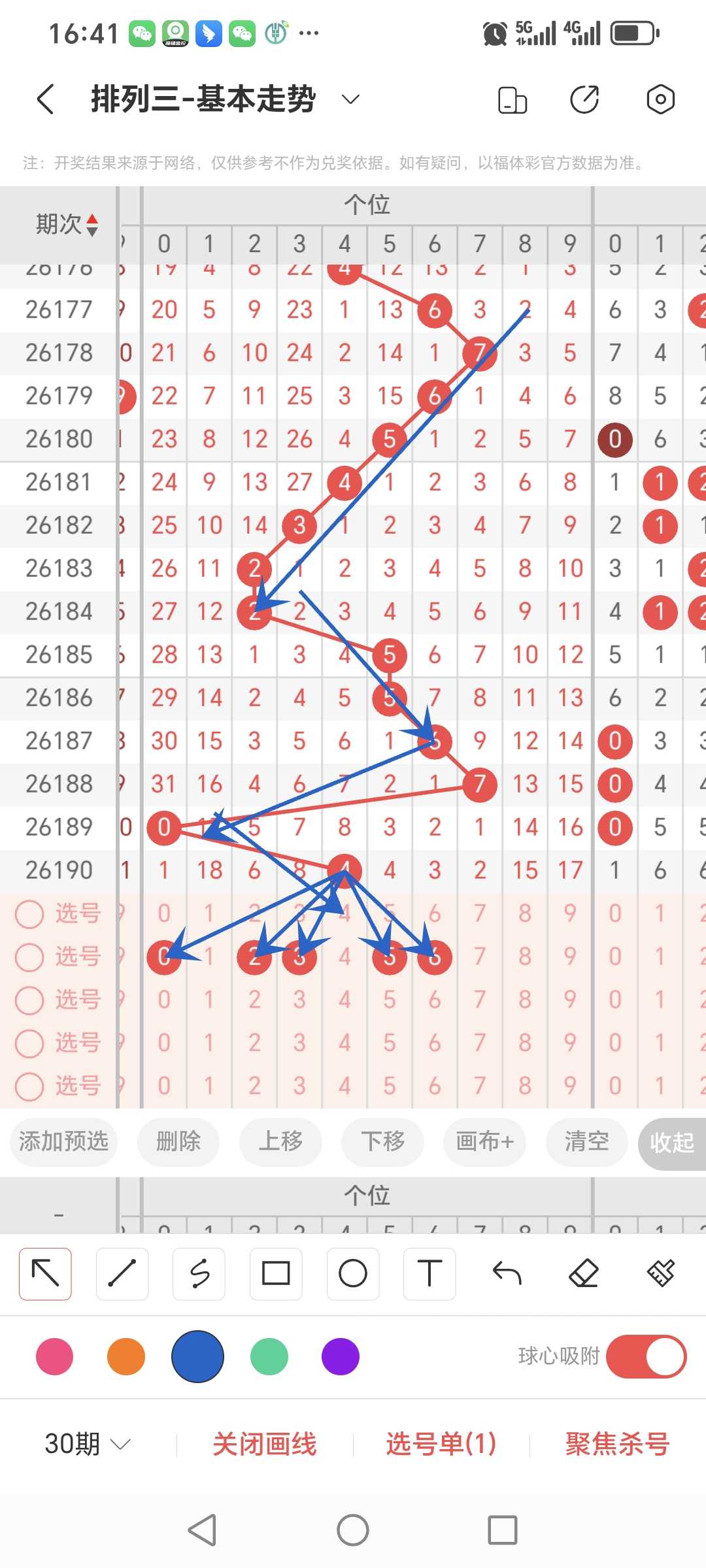The height and width of the screenshot is (1568, 706).
Task: Tap 添加预选 button
Action: [63, 1141]
